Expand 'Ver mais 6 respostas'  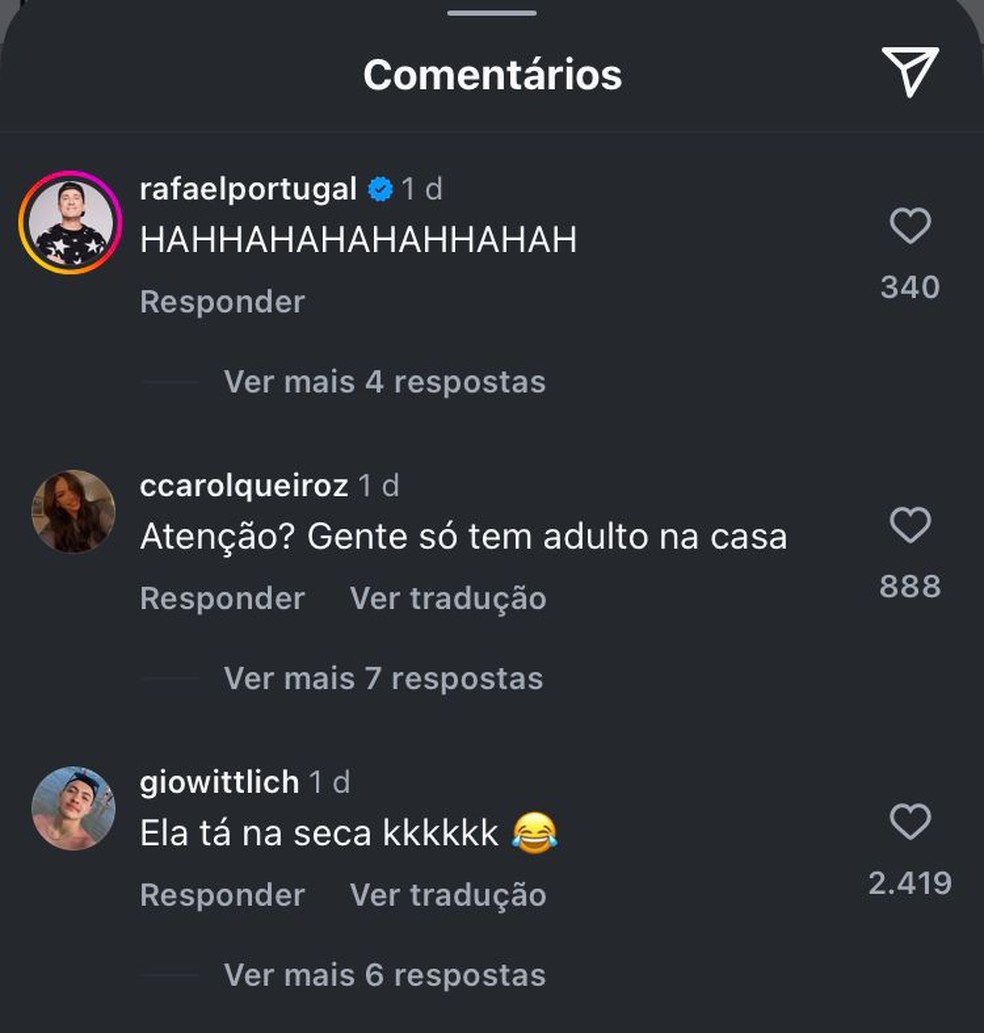384,975
